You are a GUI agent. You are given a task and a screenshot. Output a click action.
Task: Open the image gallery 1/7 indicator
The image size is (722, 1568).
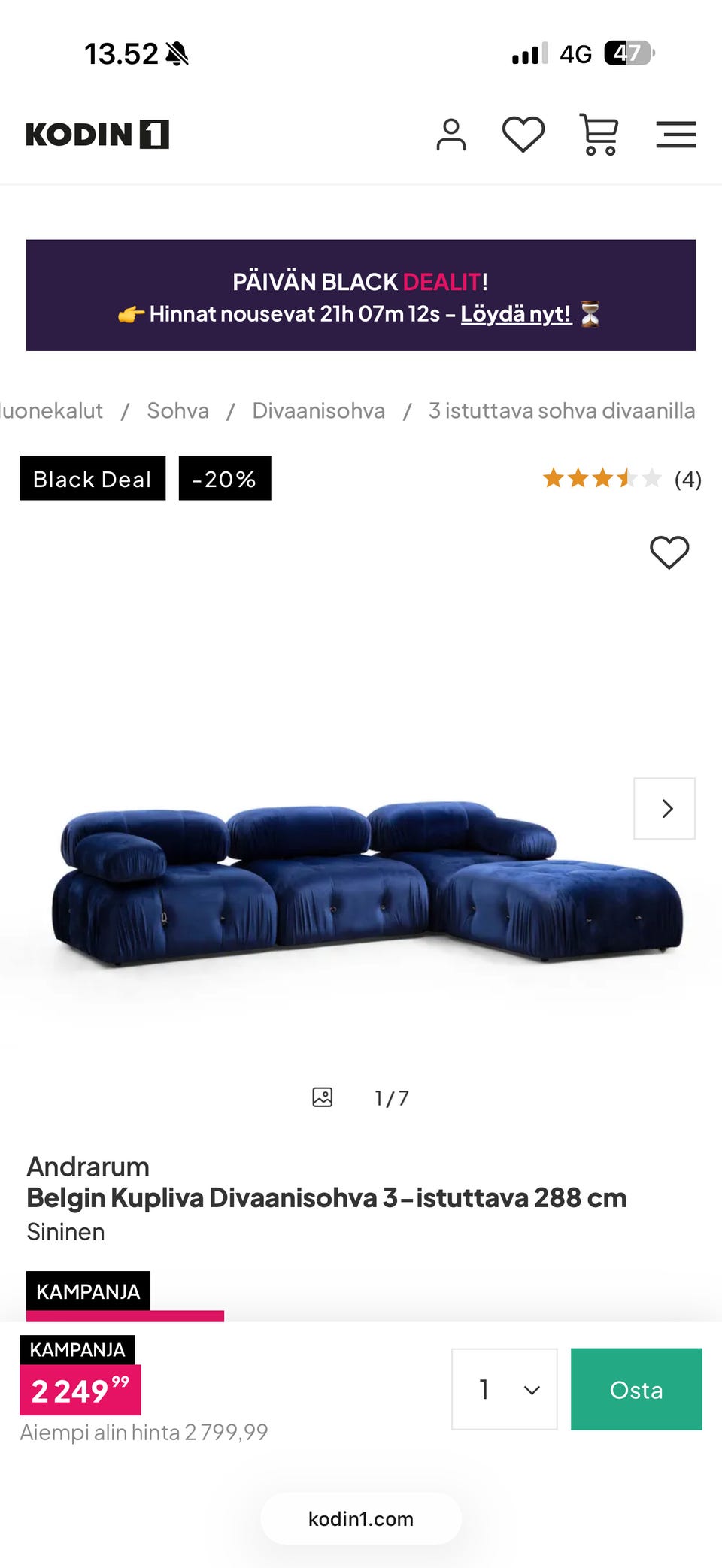click(x=361, y=1098)
